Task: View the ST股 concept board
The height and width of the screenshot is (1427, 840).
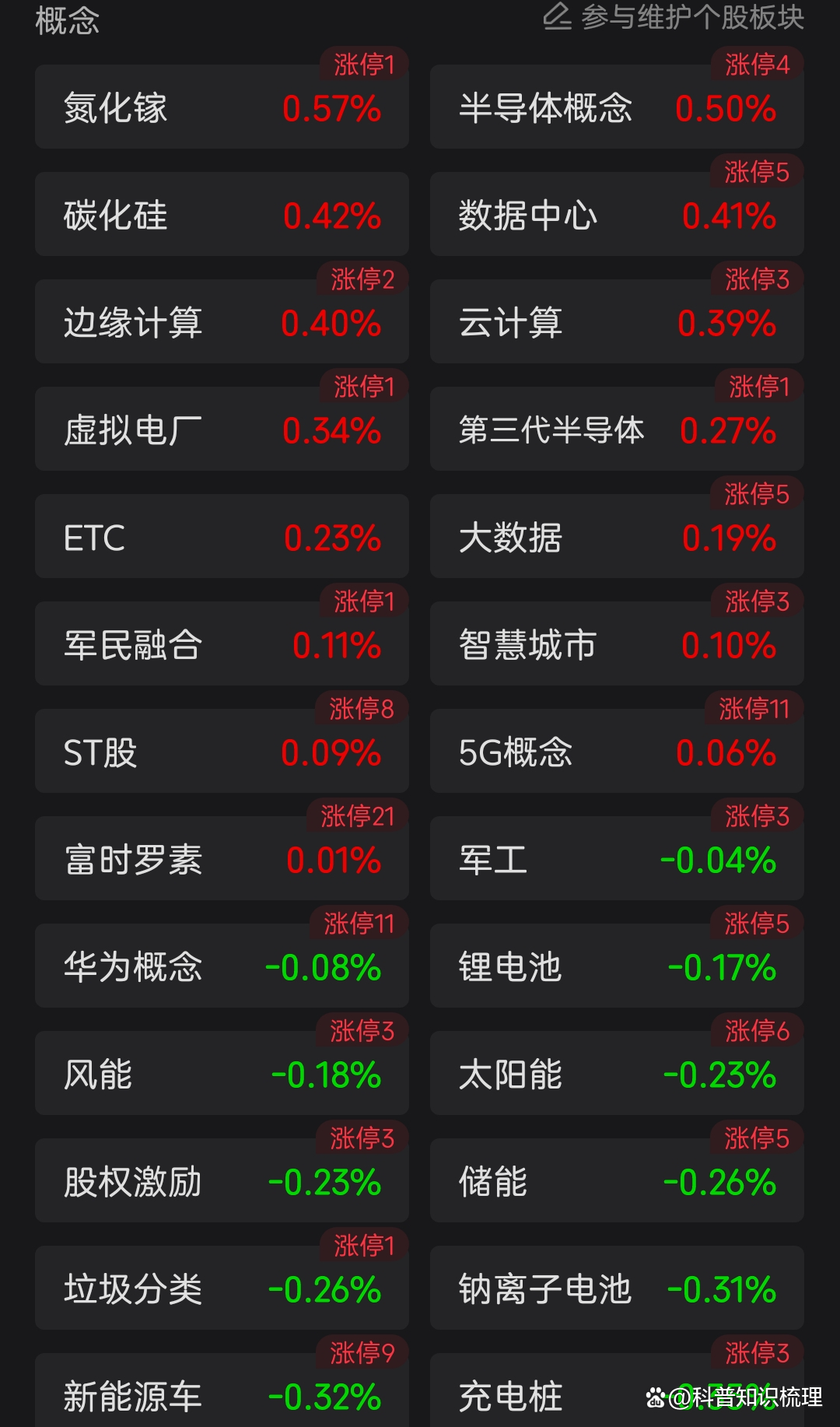Action: pos(220,752)
